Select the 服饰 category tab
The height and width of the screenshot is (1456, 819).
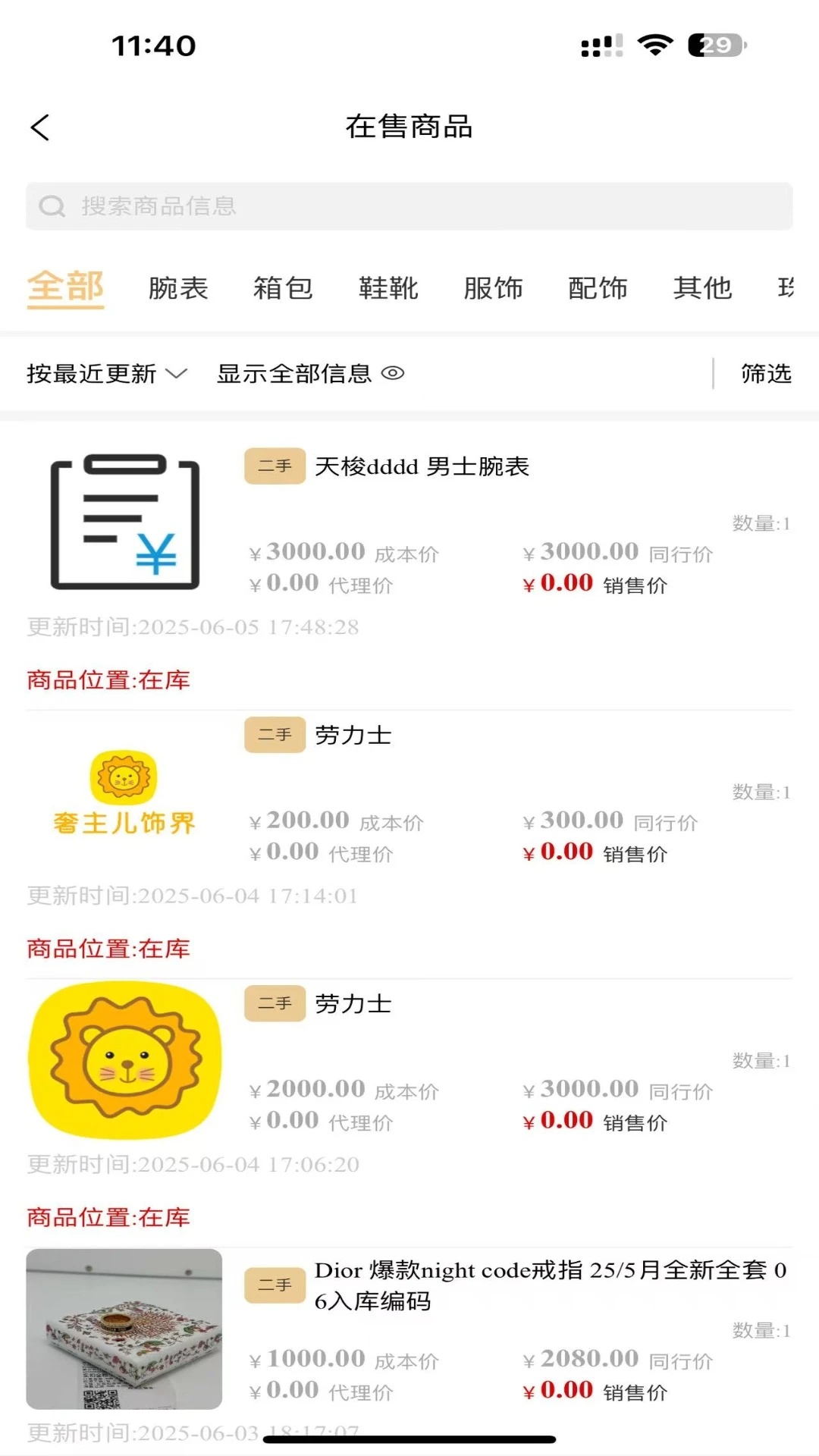494,288
